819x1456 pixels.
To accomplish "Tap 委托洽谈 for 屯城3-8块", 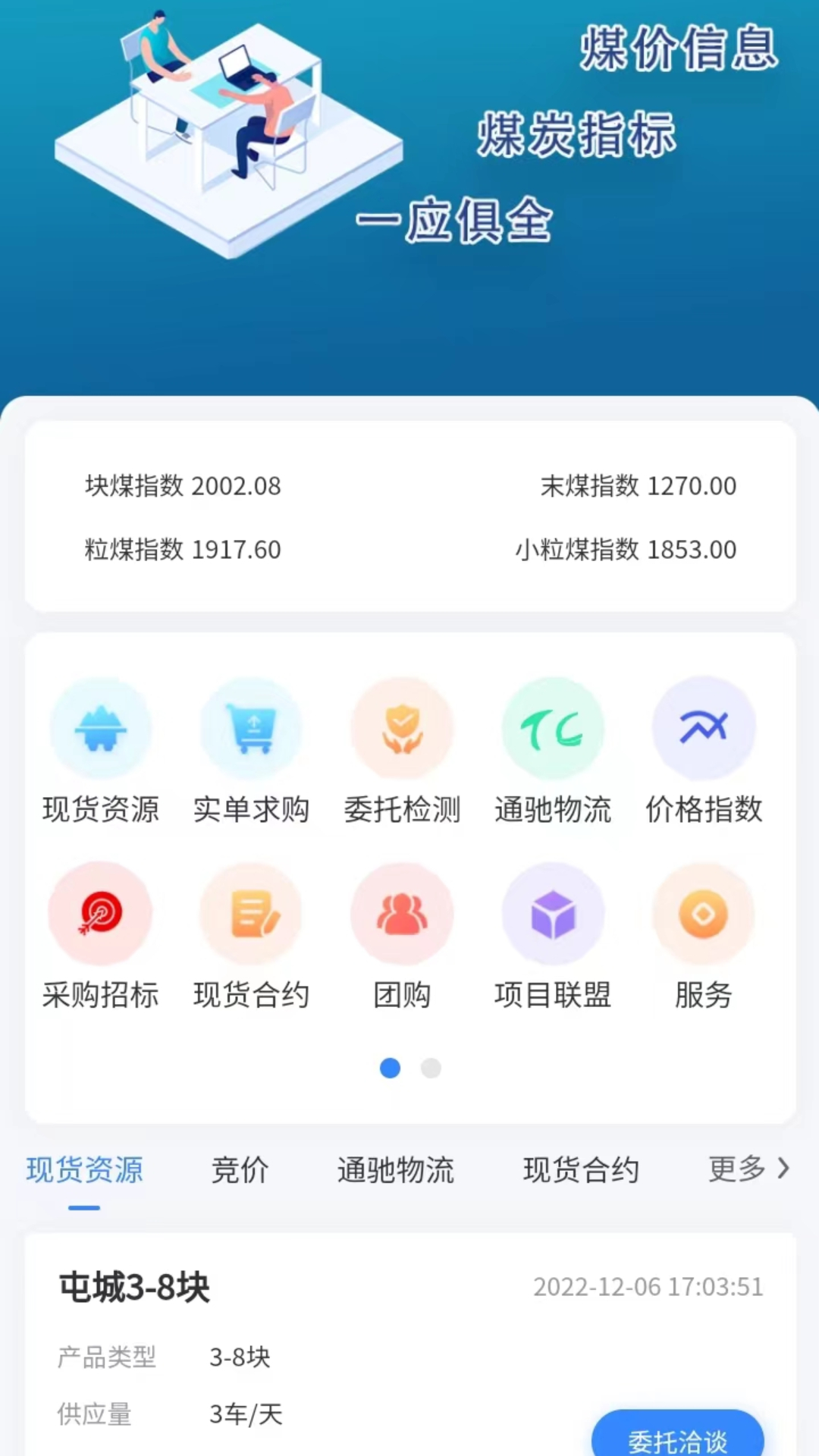I will (x=677, y=1438).
